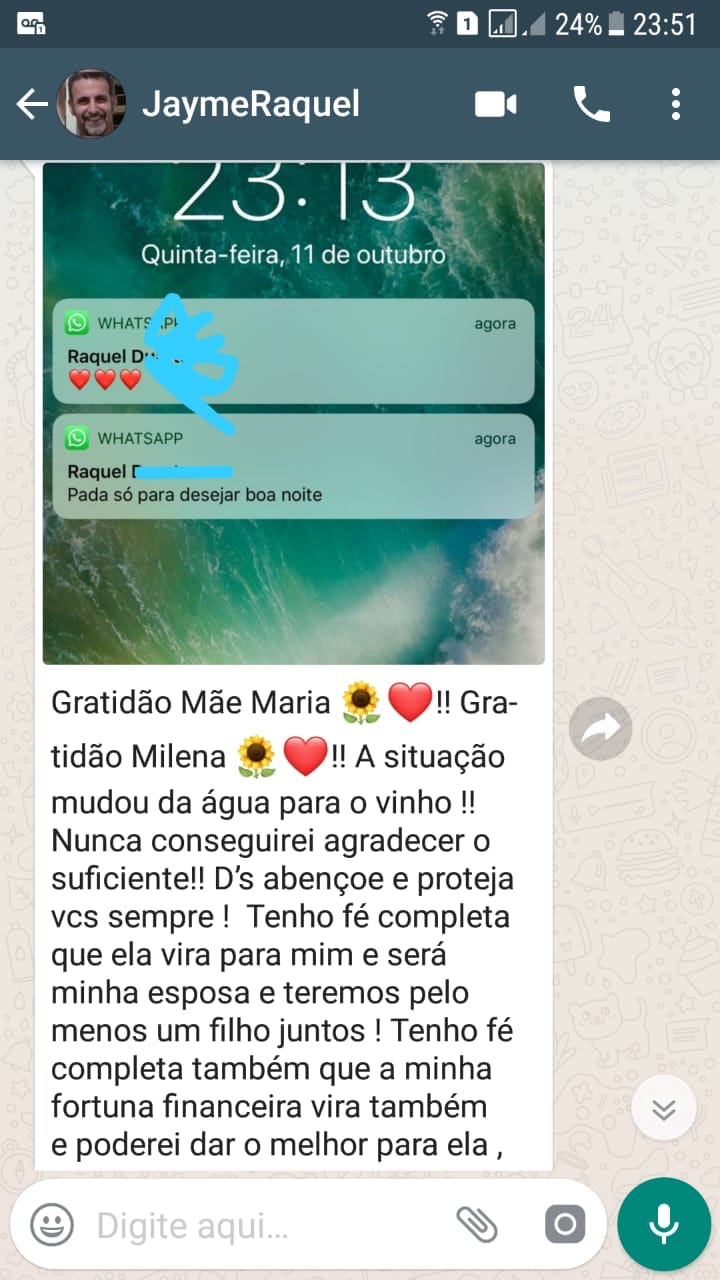Viewport: 720px width, 1280px height.
Task: Forward the image message with the arrow
Action: [x=600, y=729]
